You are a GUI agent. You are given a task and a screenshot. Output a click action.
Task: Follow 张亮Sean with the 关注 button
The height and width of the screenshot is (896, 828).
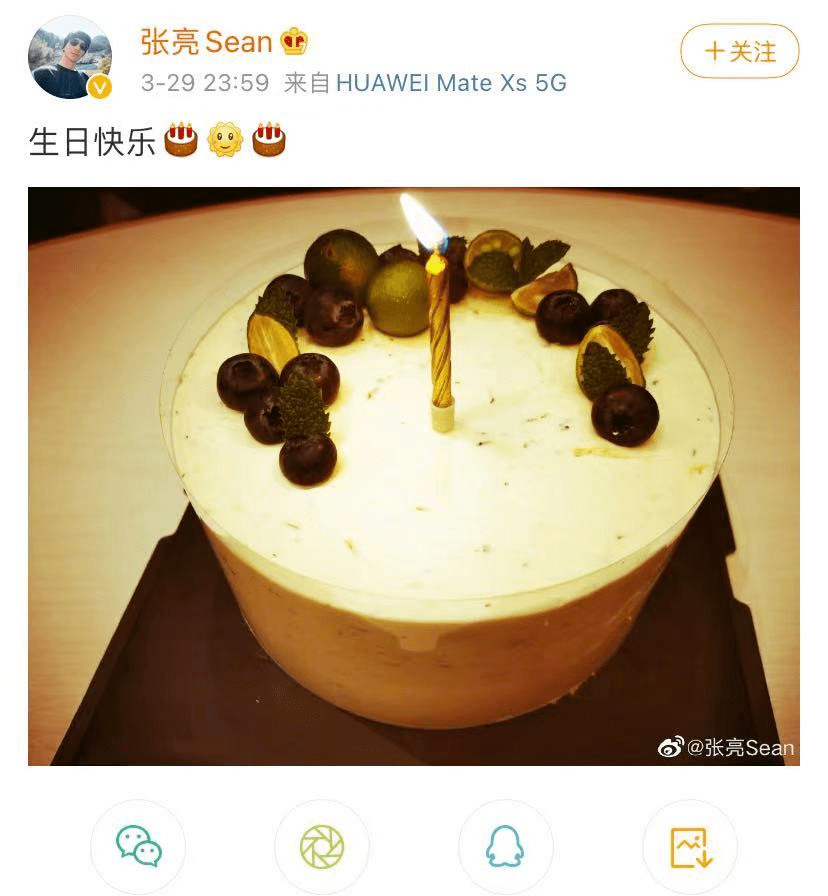pyautogui.click(x=739, y=51)
